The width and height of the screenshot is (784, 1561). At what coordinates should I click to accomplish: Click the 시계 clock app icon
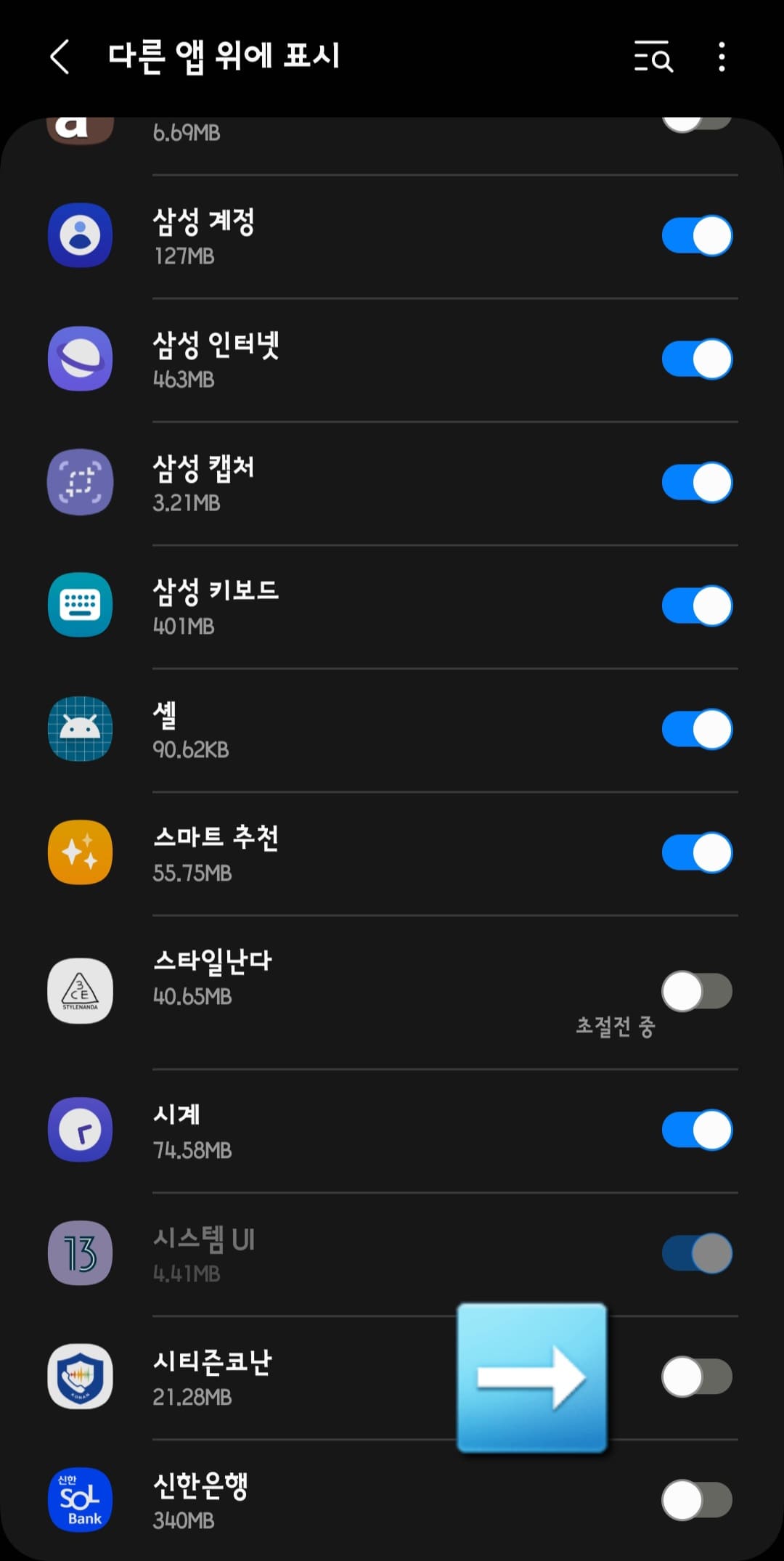tap(80, 1129)
